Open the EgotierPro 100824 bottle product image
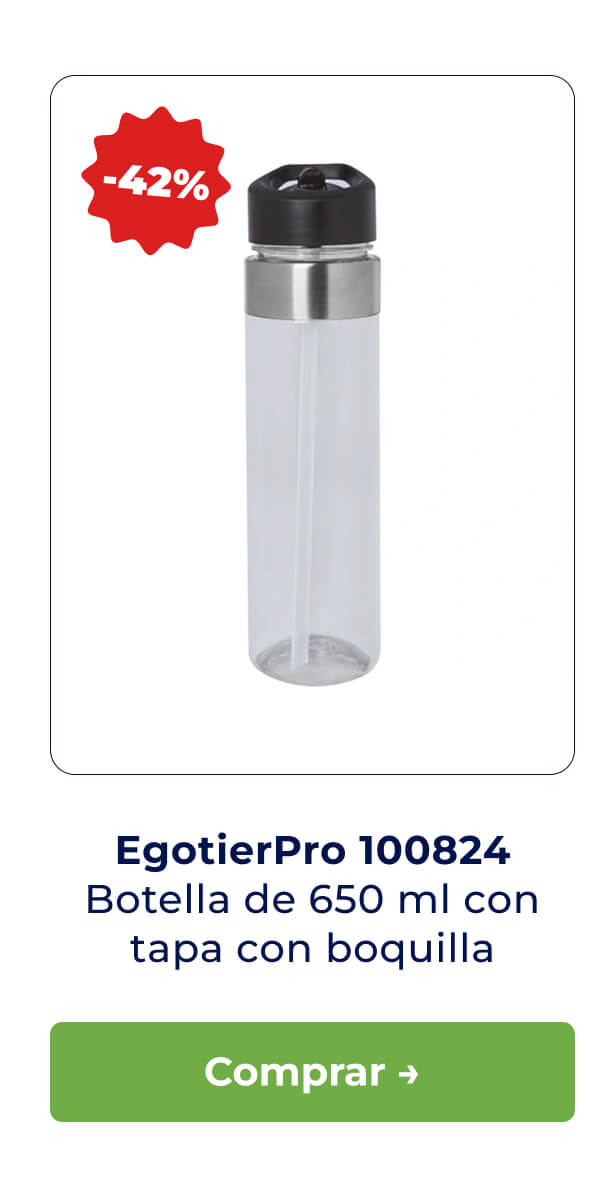 [312, 425]
